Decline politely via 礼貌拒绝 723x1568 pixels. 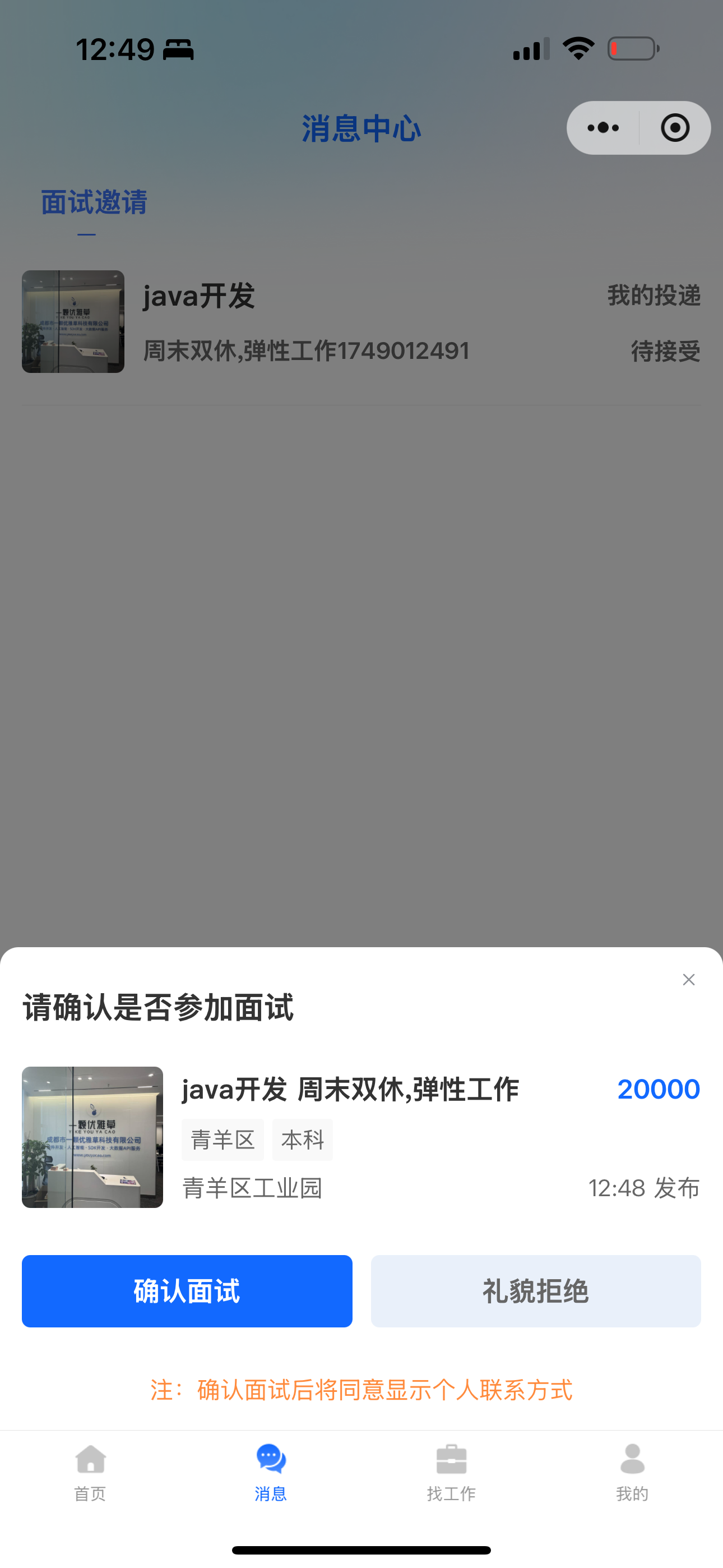point(536,1291)
